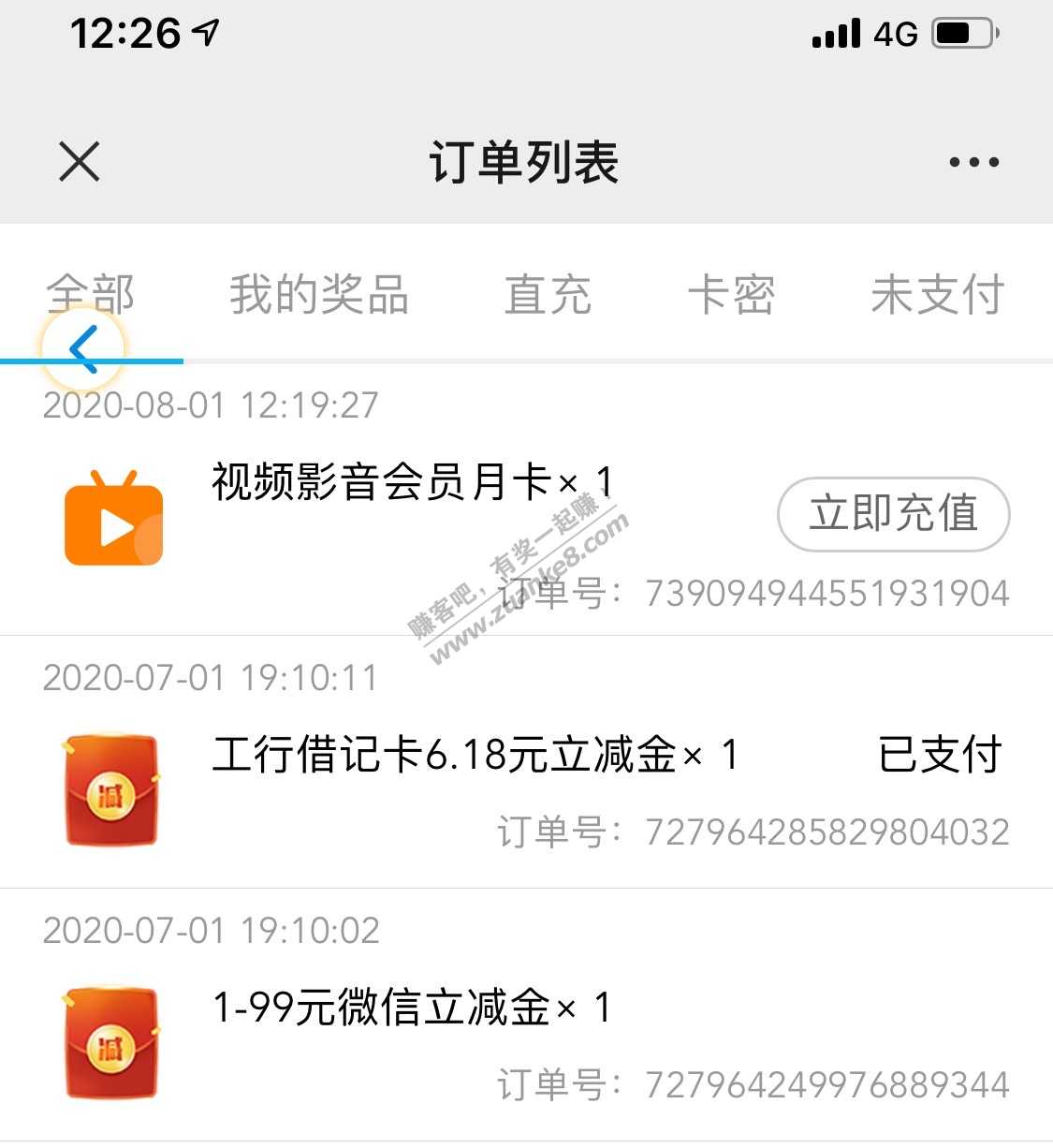Tap 立即充值 for the video membership card
Viewport: 1053px width, 1148px height.
pyautogui.click(x=893, y=514)
